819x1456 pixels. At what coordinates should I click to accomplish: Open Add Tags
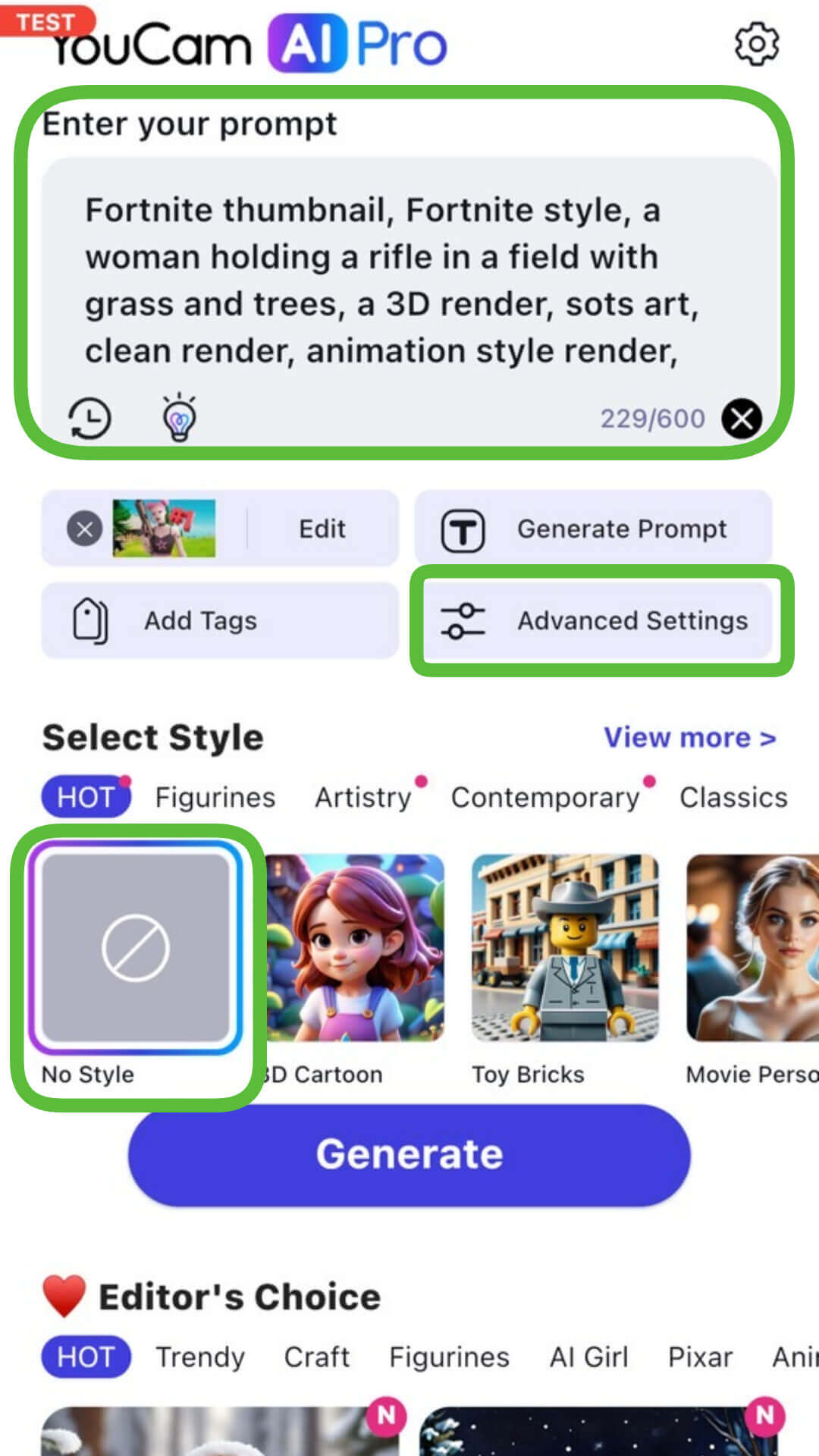click(x=220, y=620)
